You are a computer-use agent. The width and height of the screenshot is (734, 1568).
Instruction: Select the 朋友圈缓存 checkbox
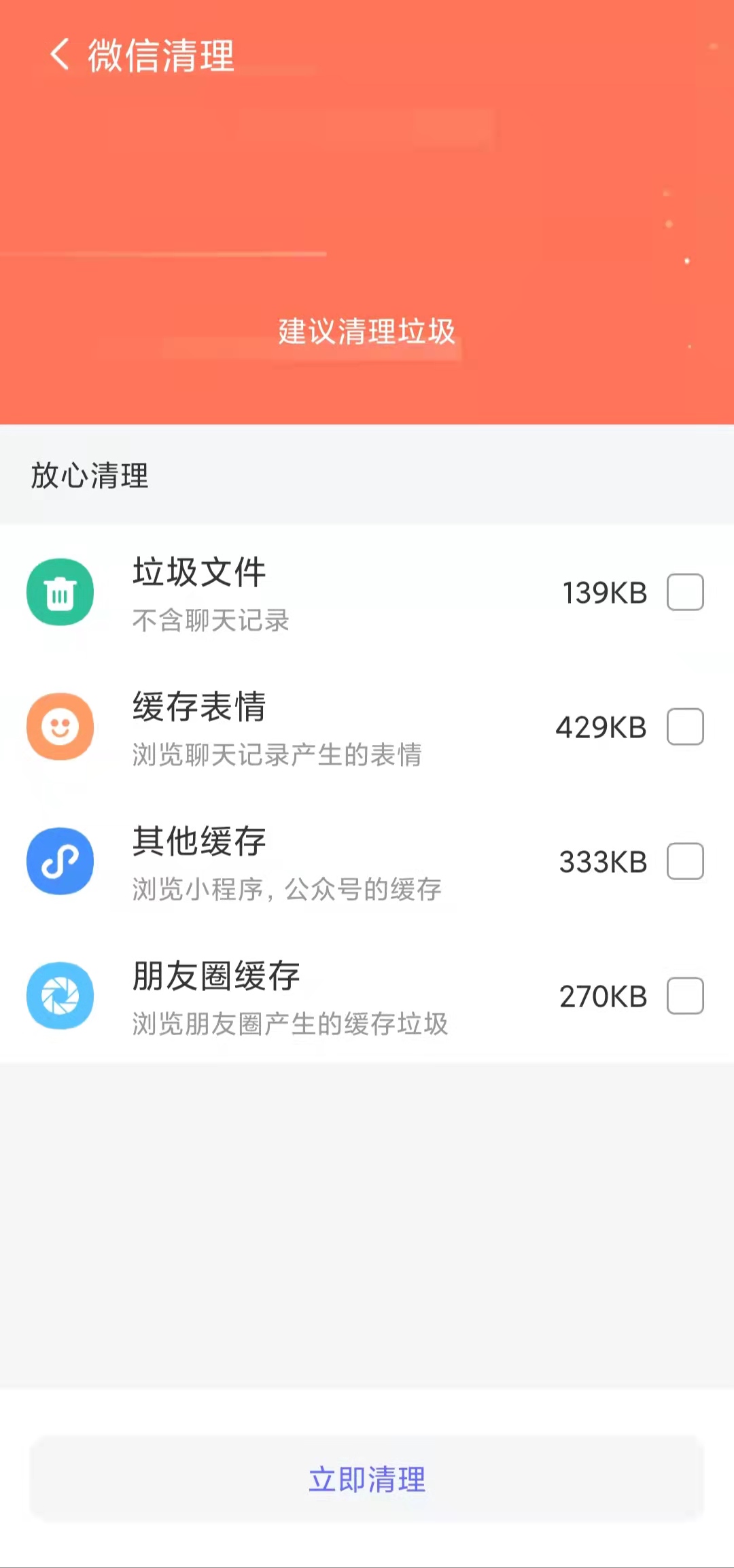point(686,996)
